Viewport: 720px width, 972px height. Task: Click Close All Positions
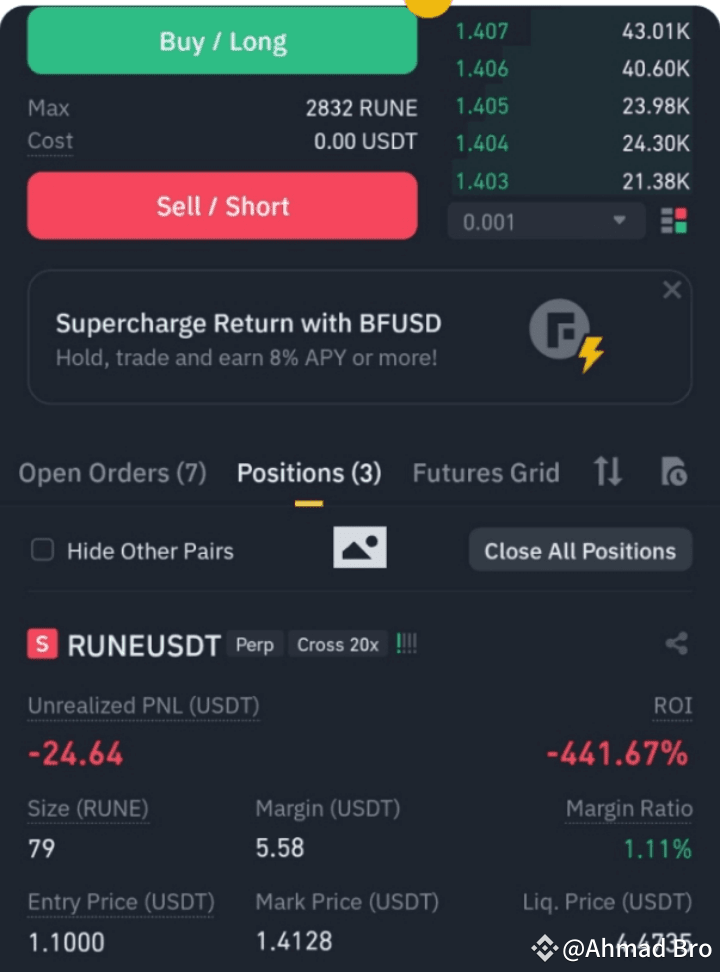(579, 550)
